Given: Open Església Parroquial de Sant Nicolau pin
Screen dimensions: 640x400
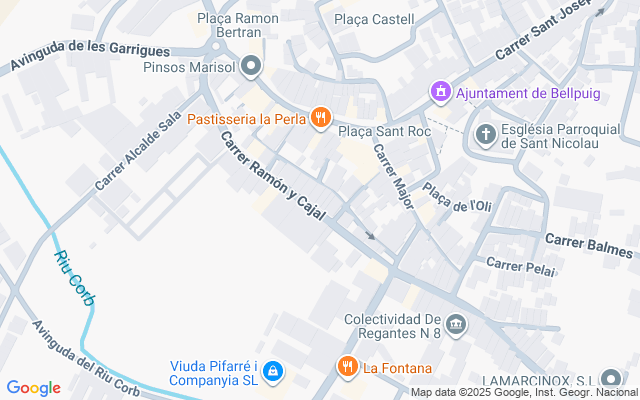Looking at the screenshot, I should point(486,136).
